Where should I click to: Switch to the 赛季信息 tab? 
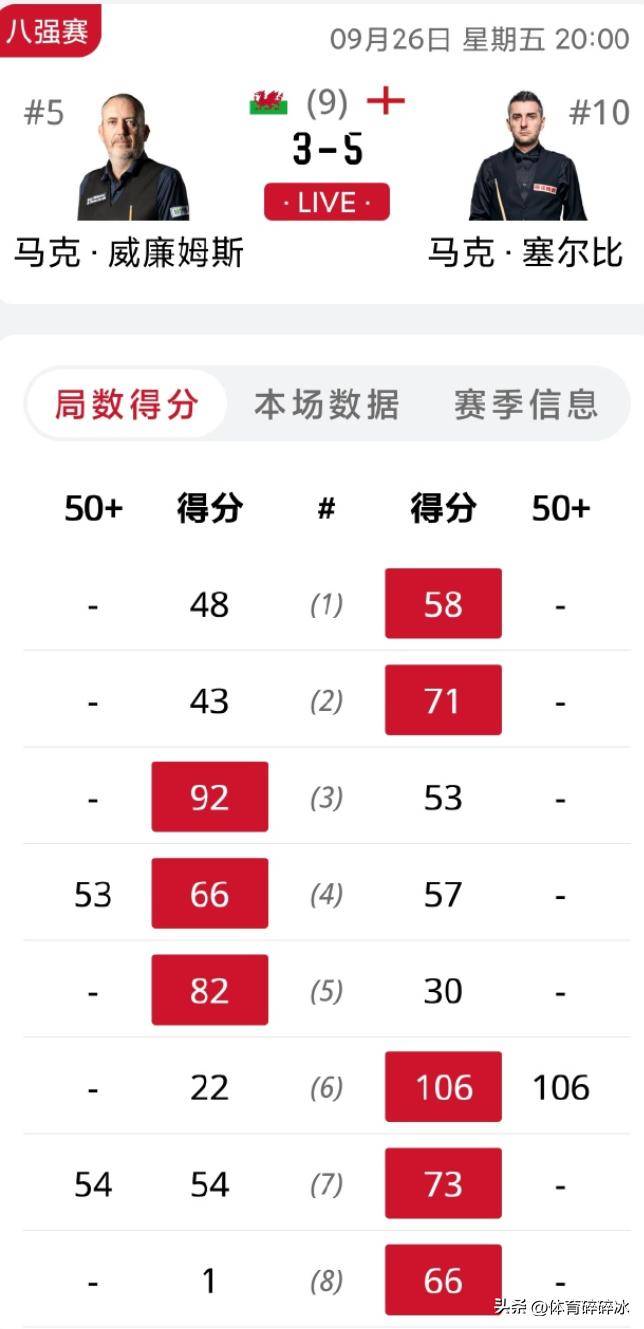[526, 404]
